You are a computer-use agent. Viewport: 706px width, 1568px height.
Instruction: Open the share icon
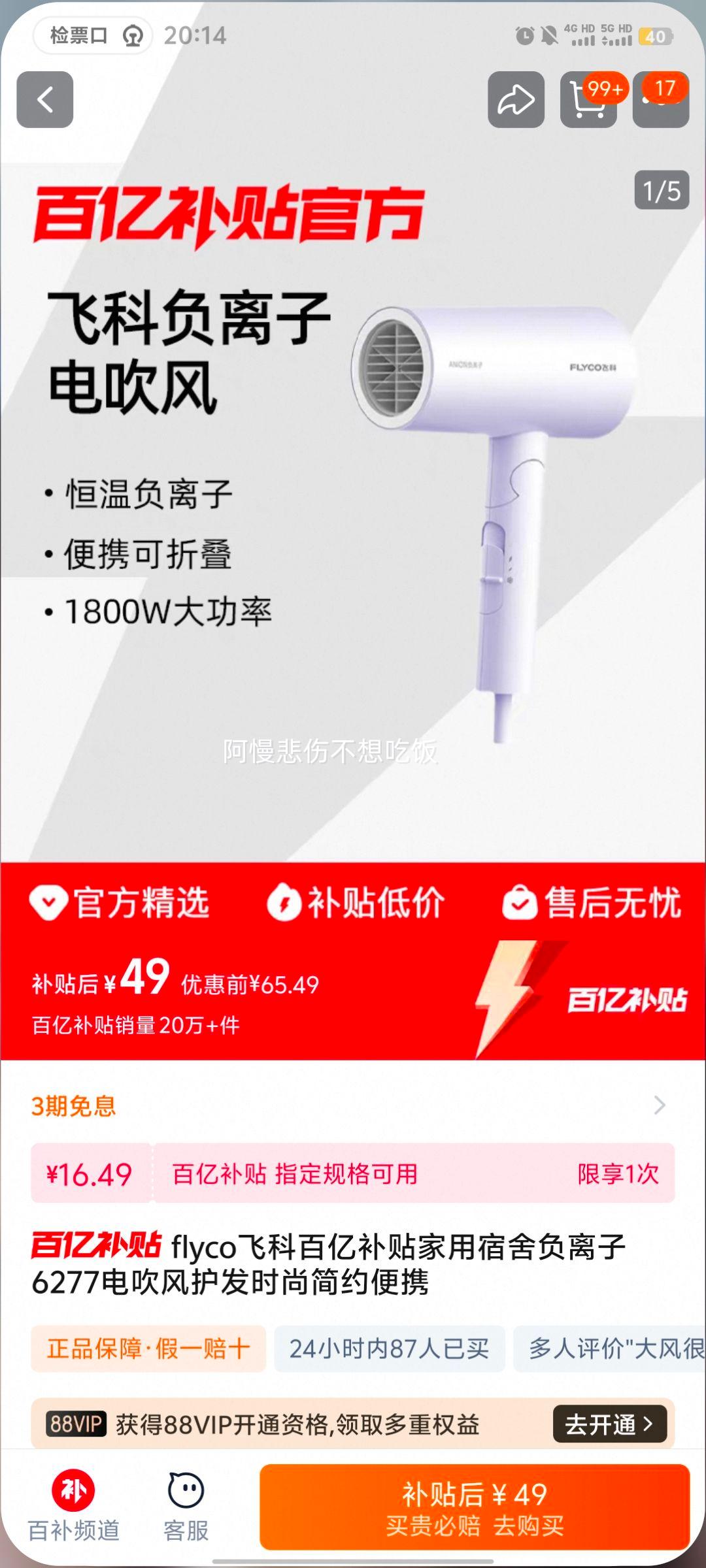(x=516, y=99)
